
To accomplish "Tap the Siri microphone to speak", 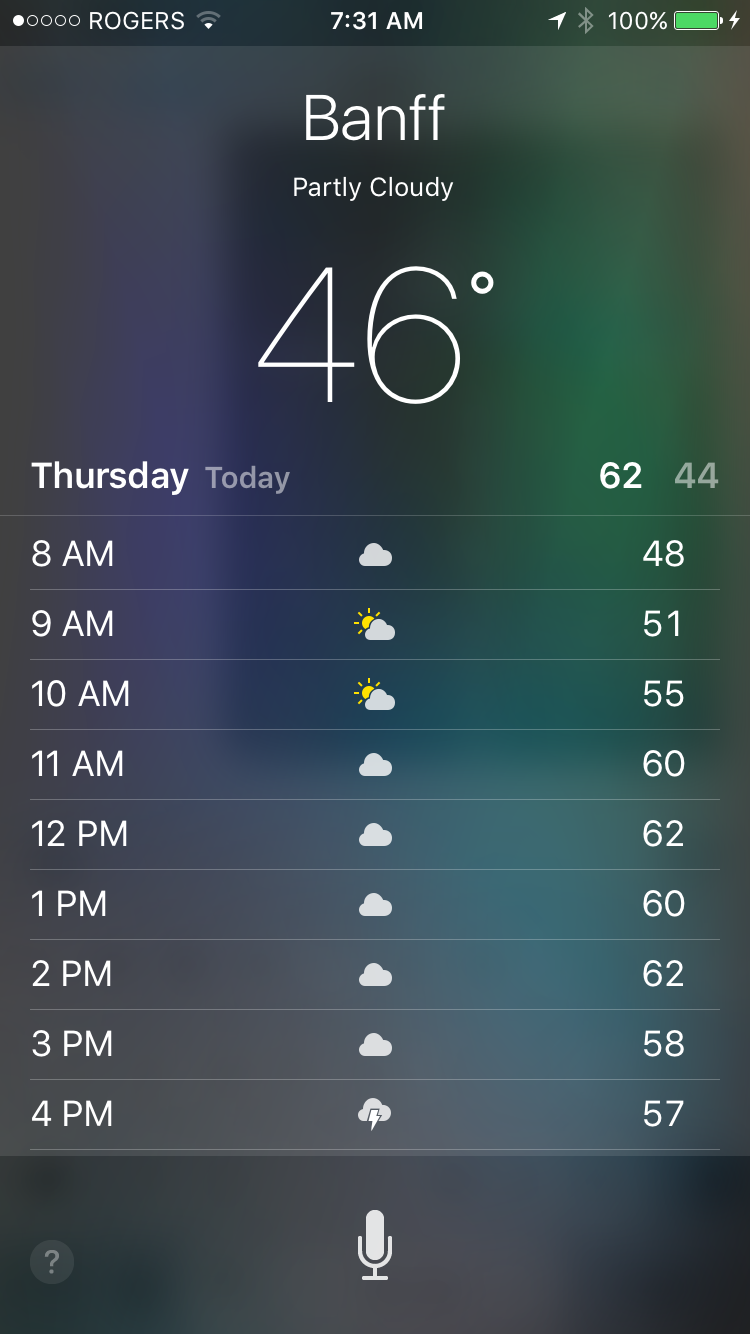I will tap(375, 1245).
